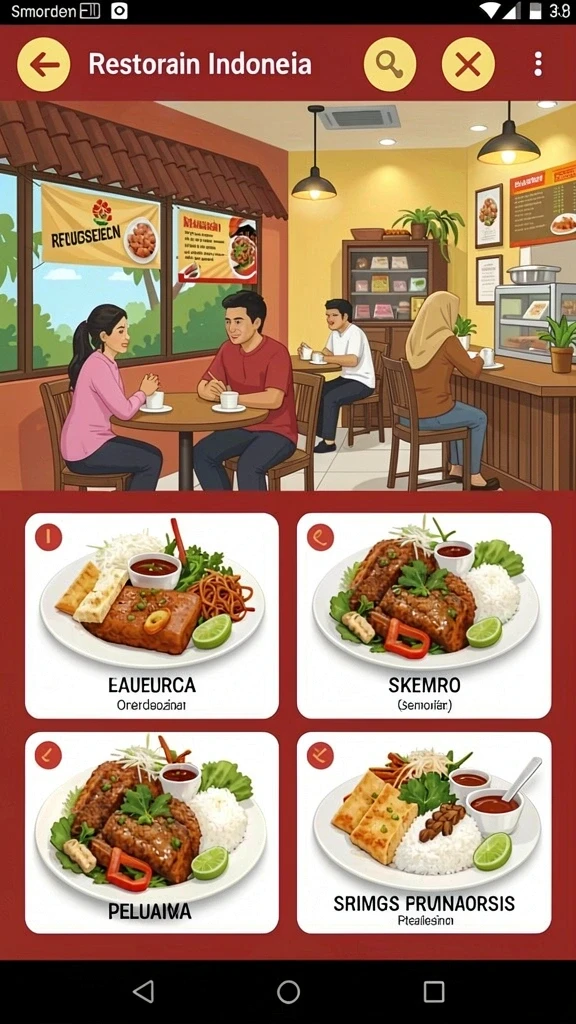The height and width of the screenshot is (1024, 576).
Task: Go back using the app bar arrow
Action: point(44,65)
